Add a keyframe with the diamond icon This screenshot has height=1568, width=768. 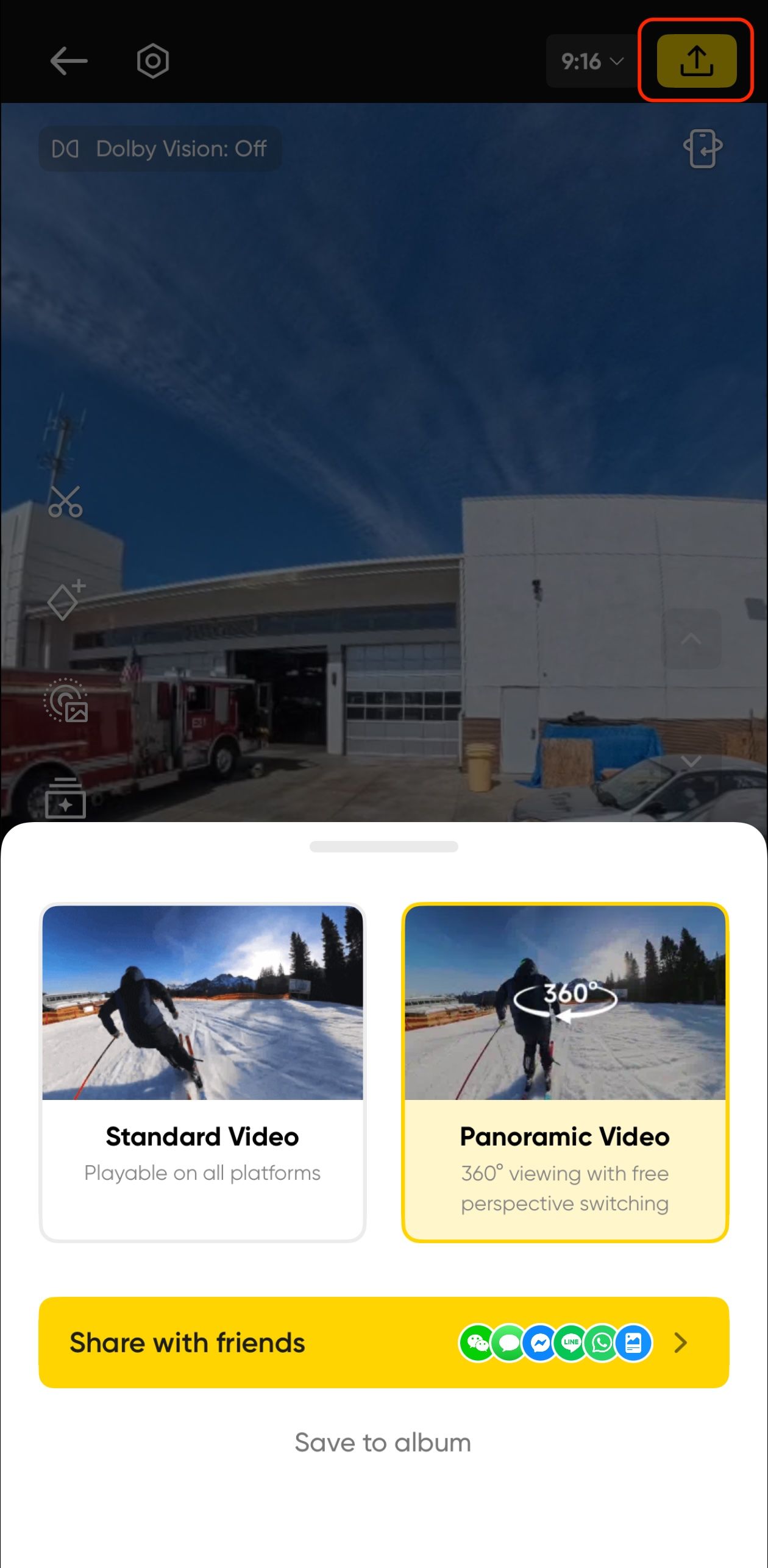point(66,600)
